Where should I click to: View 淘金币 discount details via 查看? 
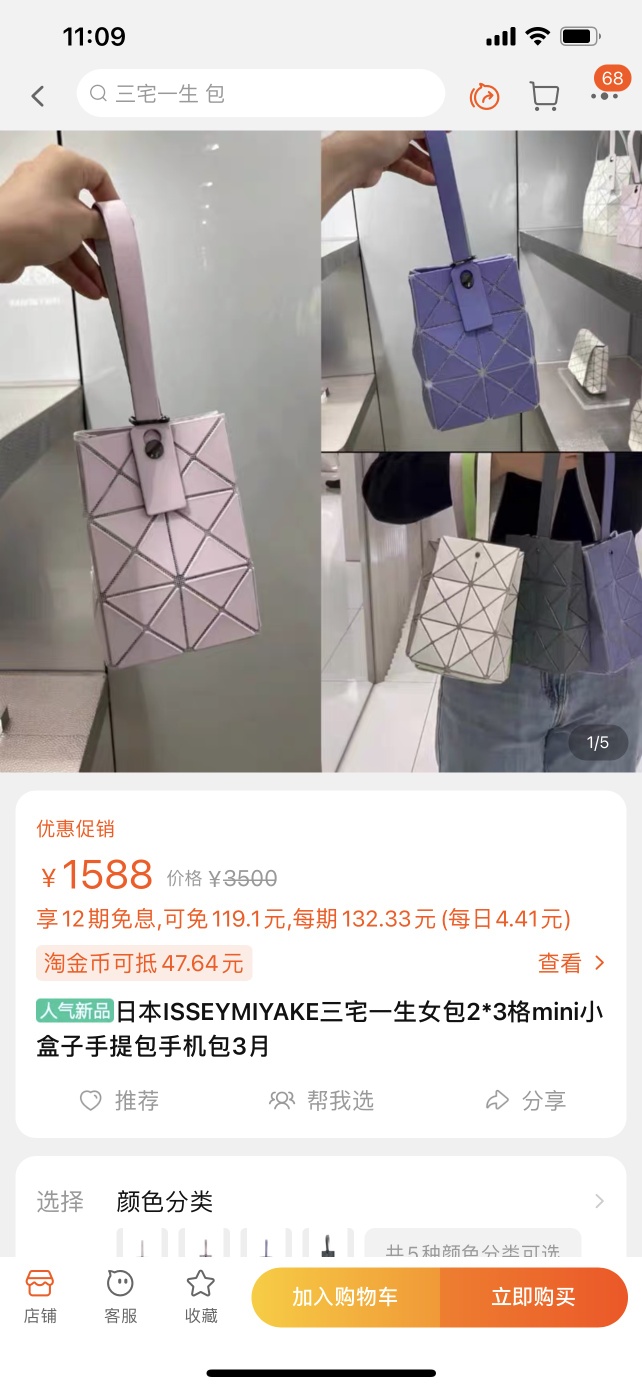571,963
